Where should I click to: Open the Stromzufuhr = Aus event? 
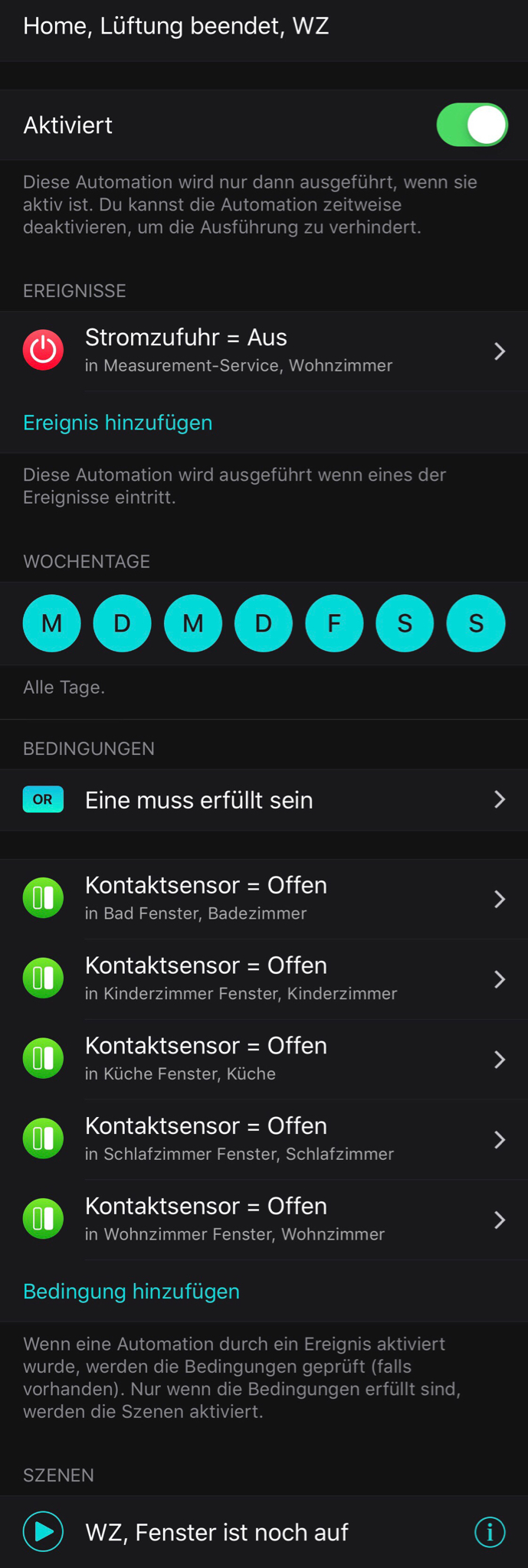[x=264, y=351]
